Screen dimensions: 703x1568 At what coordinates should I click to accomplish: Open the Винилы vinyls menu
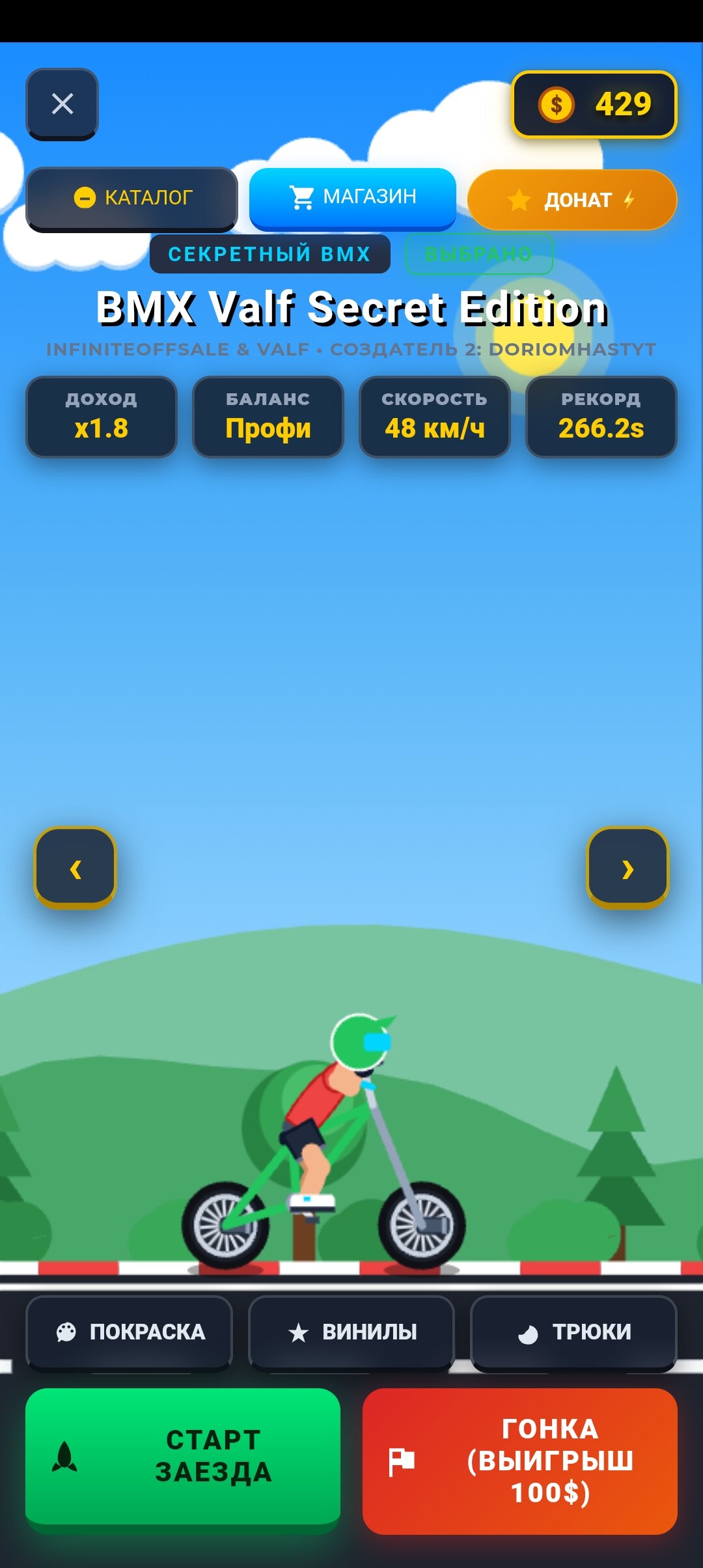351,1332
